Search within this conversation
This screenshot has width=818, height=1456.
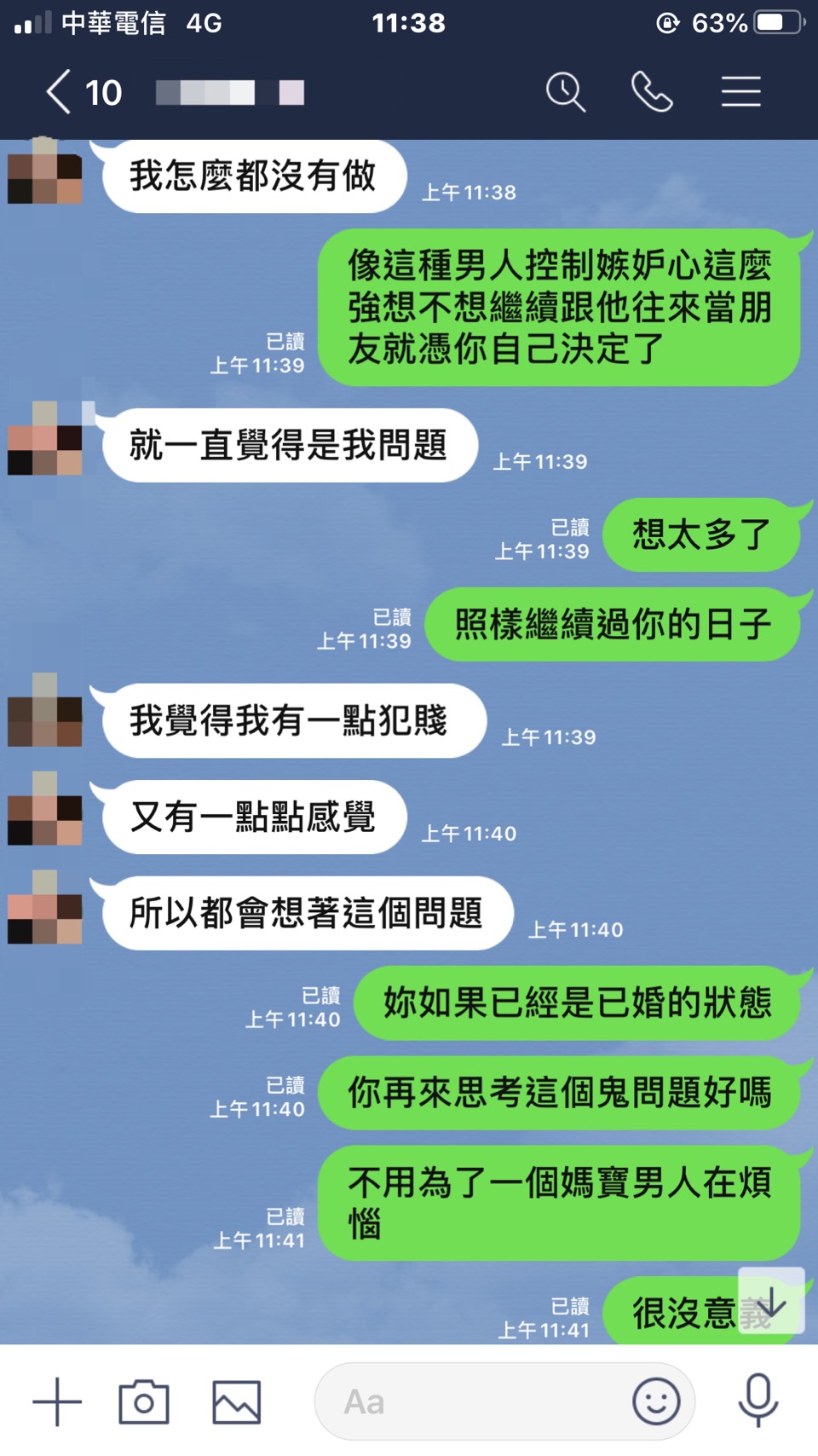pyautogui.click(x=566, y=92)
